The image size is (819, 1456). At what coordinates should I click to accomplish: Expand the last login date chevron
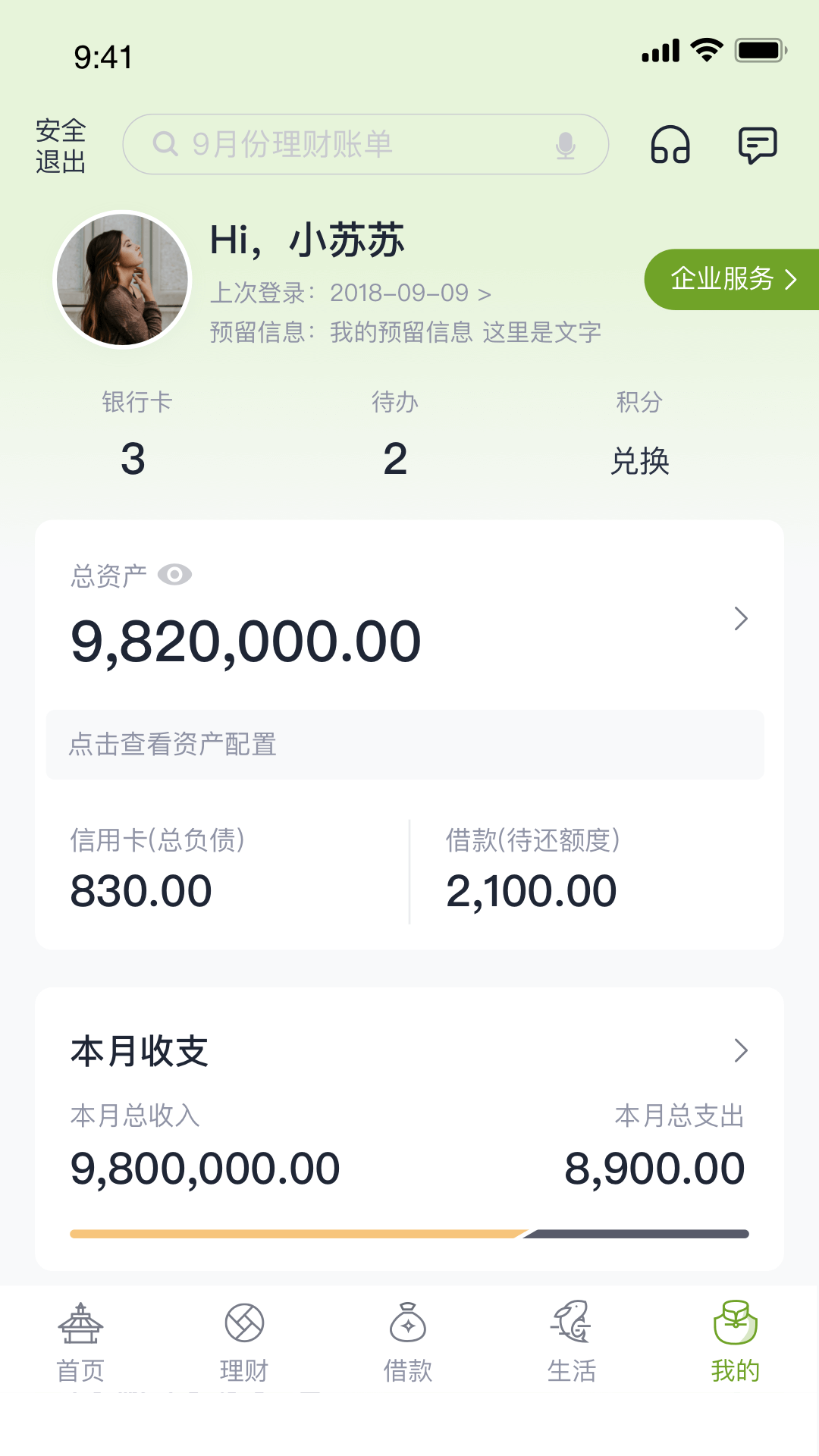pos(486,293)
